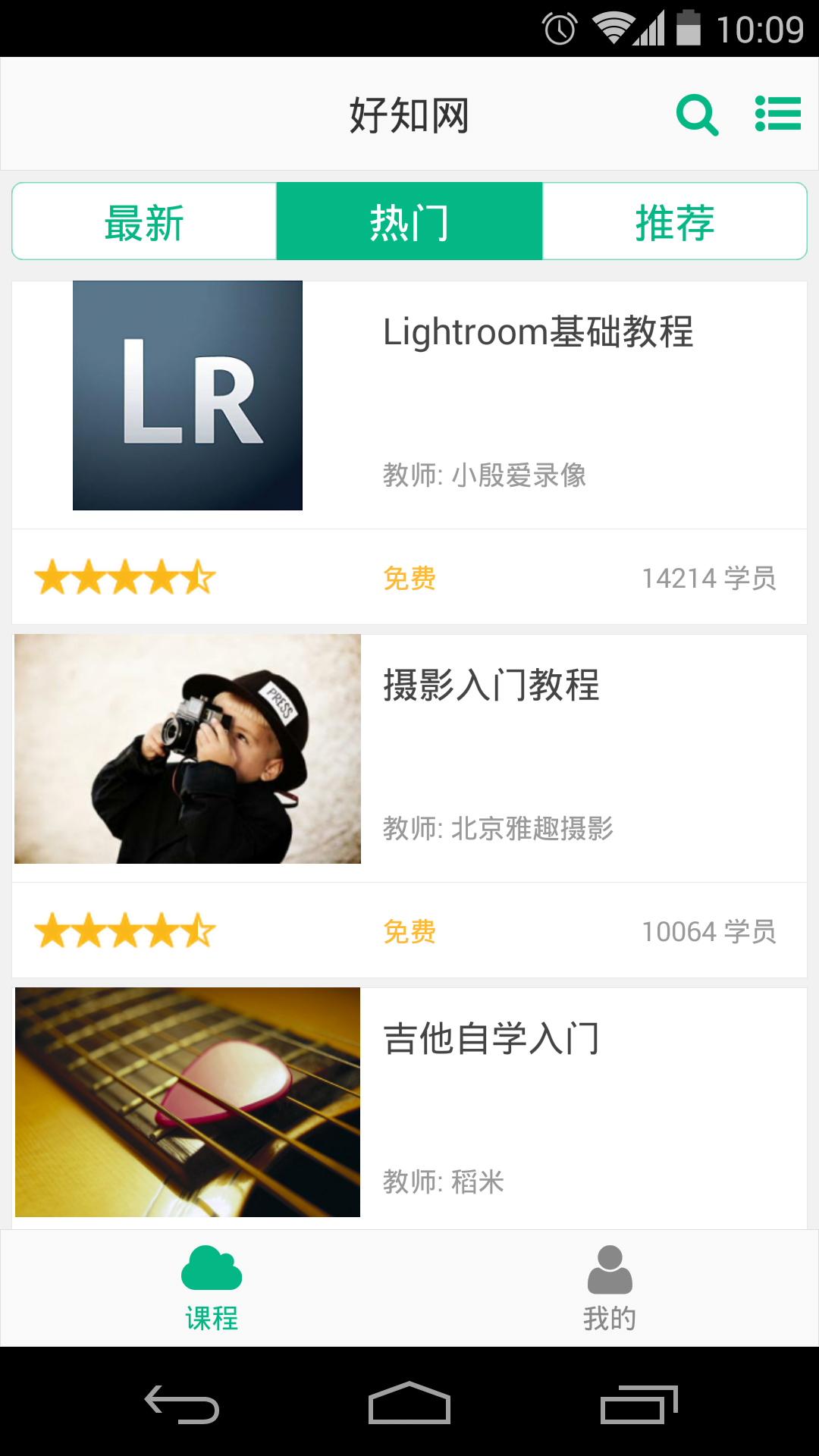Screen dimensions: 819x1456
Task: Switch to the 最新 tab
Action: pos(144,222)
